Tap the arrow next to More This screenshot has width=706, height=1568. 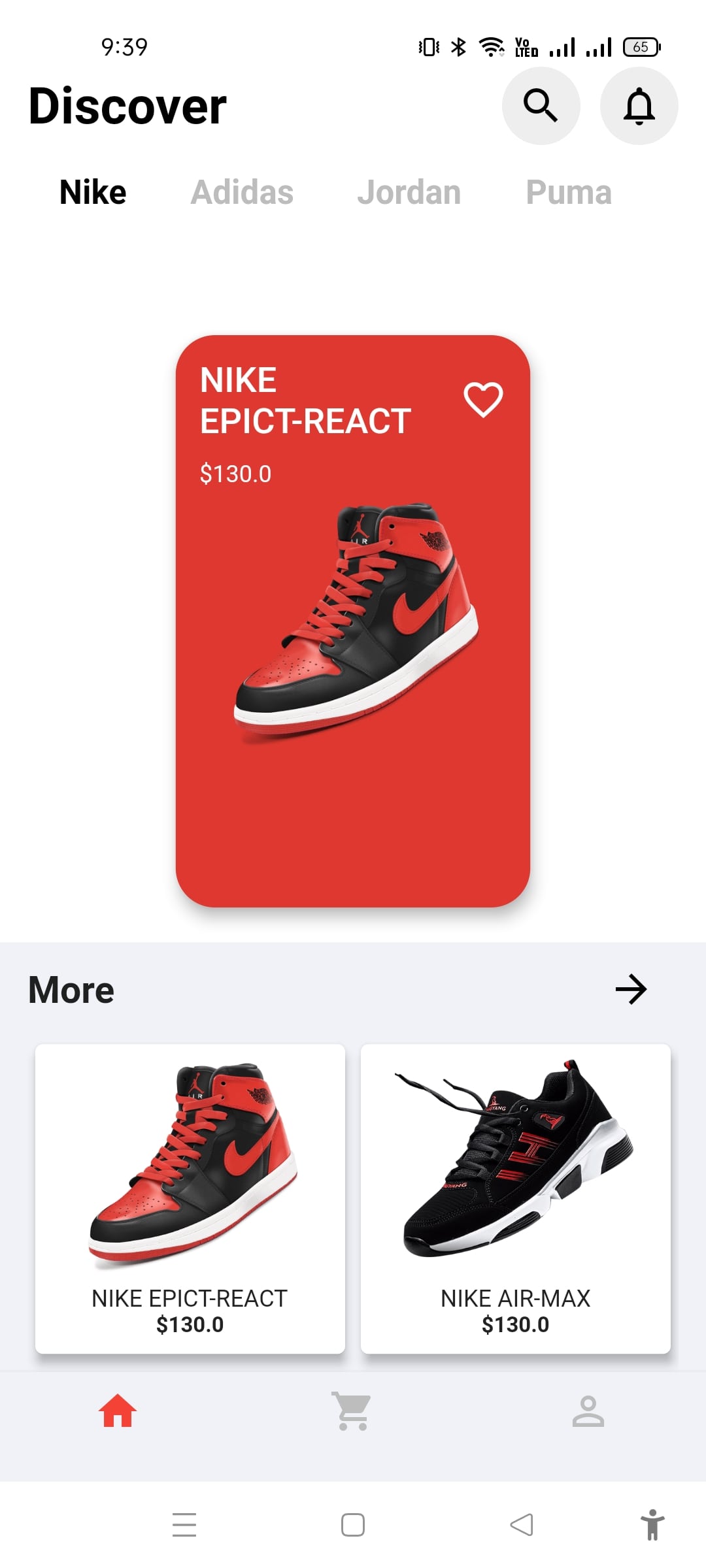click(631, 989)
